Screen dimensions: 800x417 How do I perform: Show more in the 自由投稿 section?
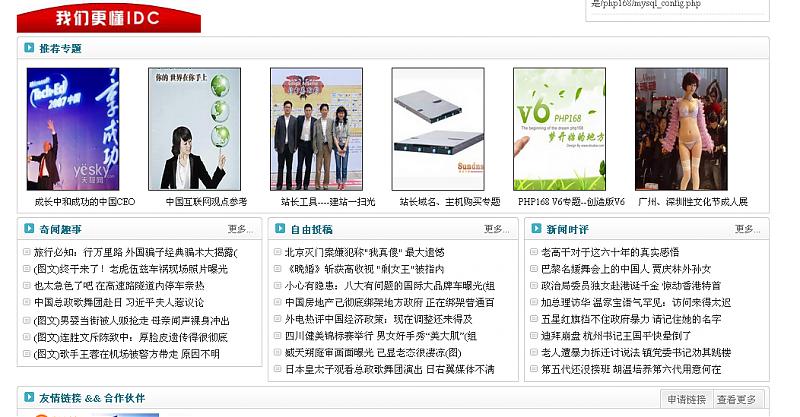point(494,230)
